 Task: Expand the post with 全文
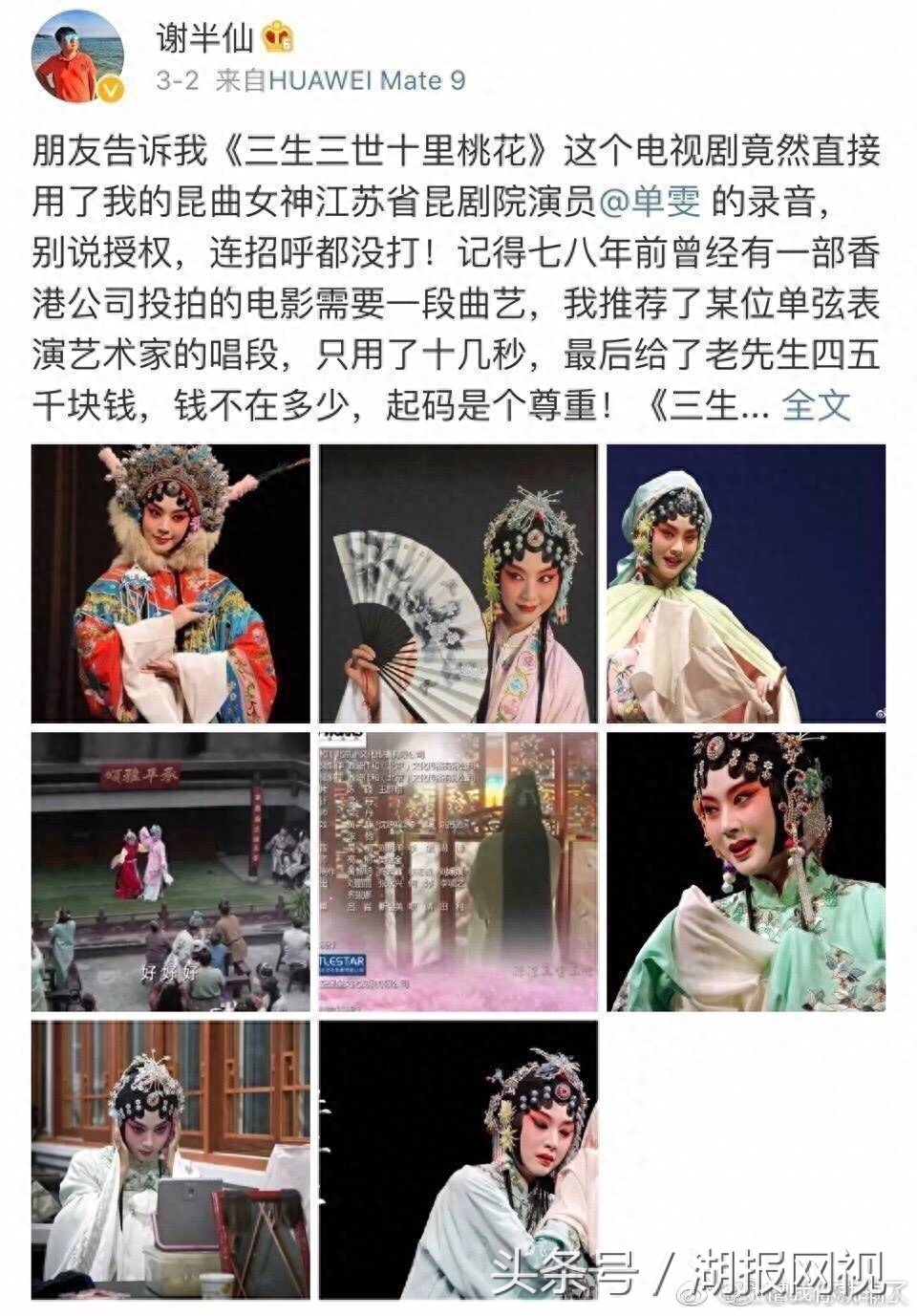click(816, 405)
